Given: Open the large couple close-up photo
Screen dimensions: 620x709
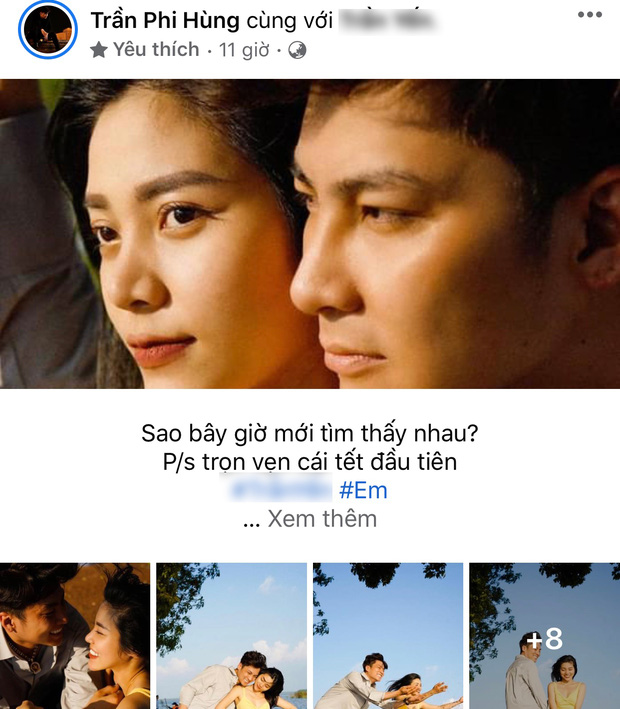Looking at the screenshot, I should point(310,233).
